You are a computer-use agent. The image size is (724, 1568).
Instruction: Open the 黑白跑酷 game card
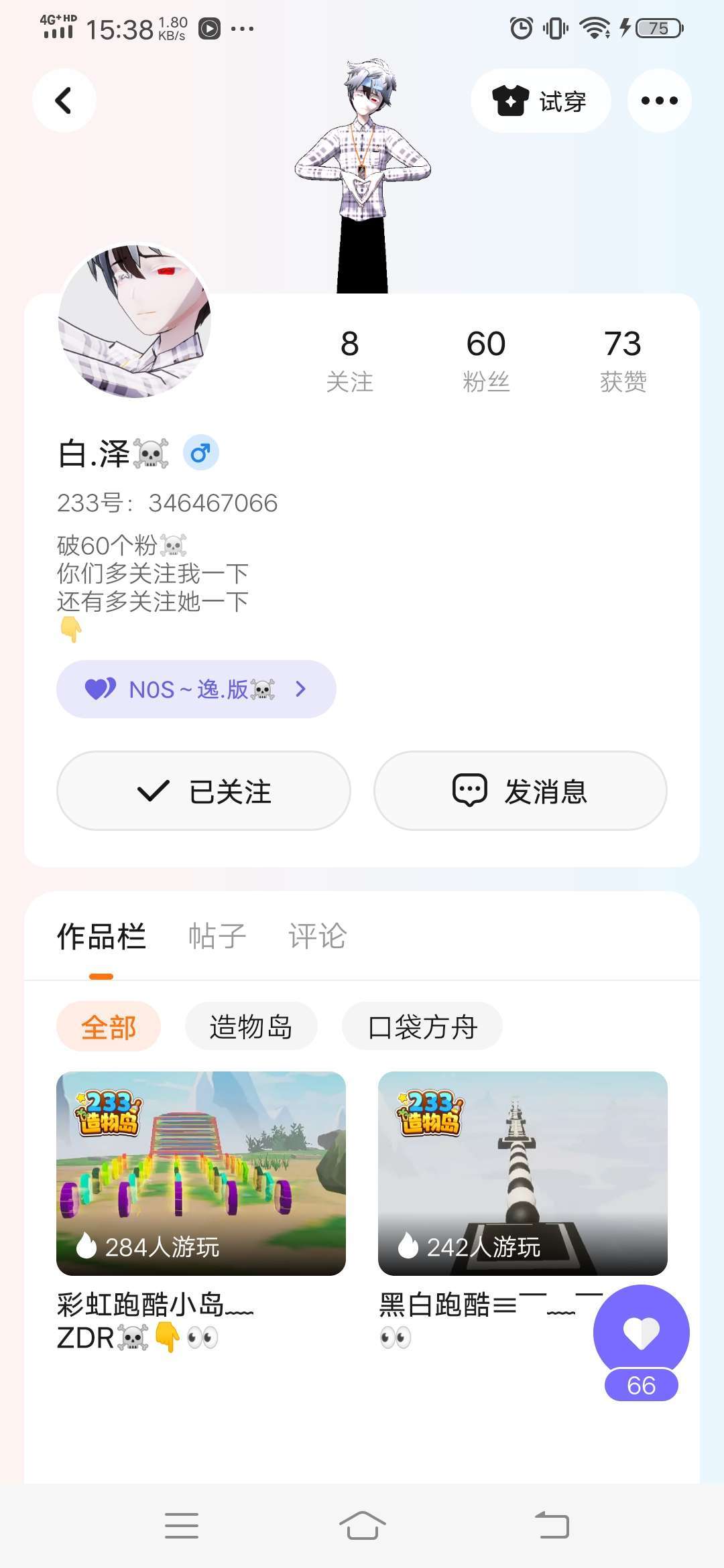[x=522, y=1173]
